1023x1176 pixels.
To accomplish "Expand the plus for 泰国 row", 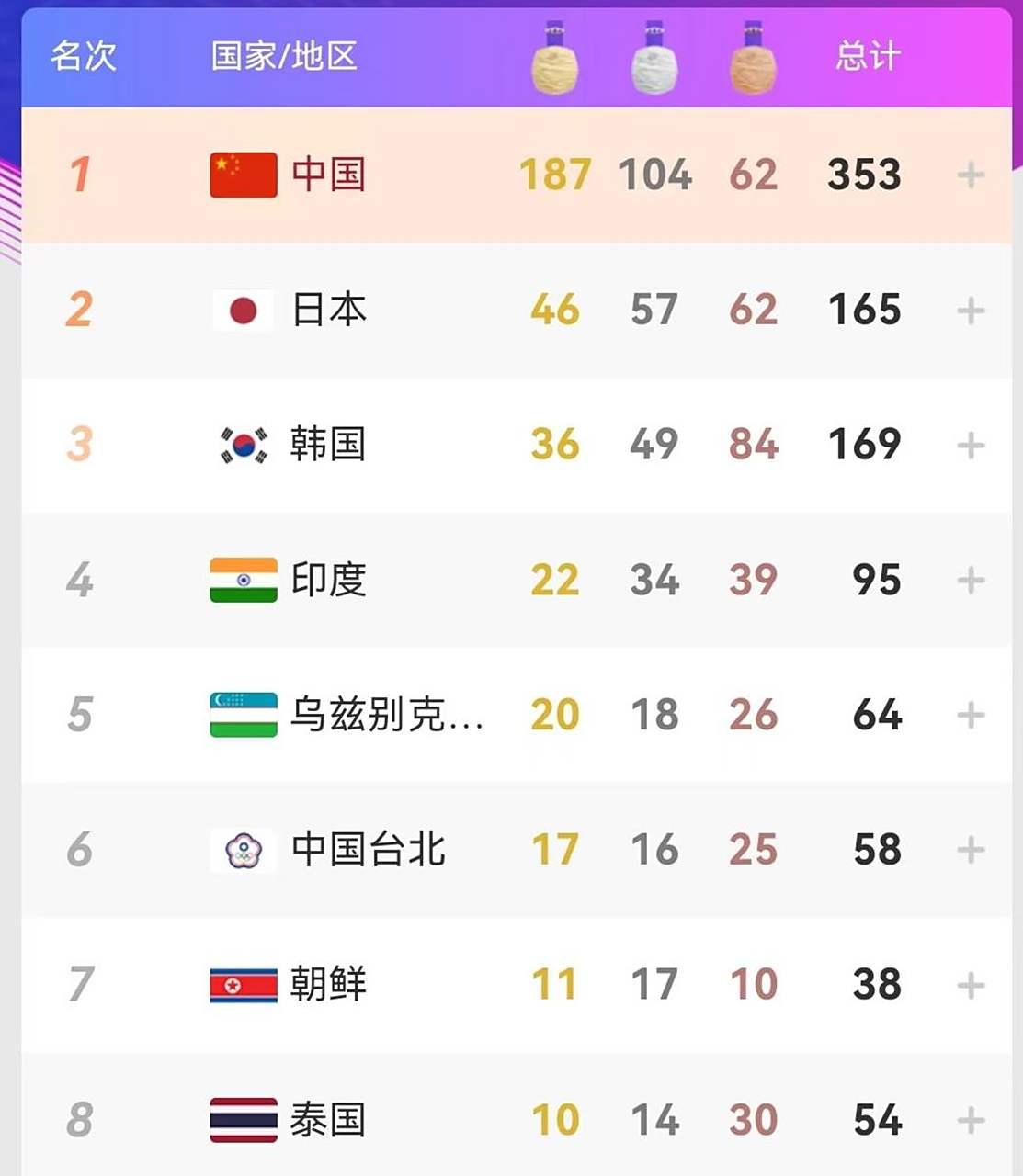I will (x=971, y=1120).
